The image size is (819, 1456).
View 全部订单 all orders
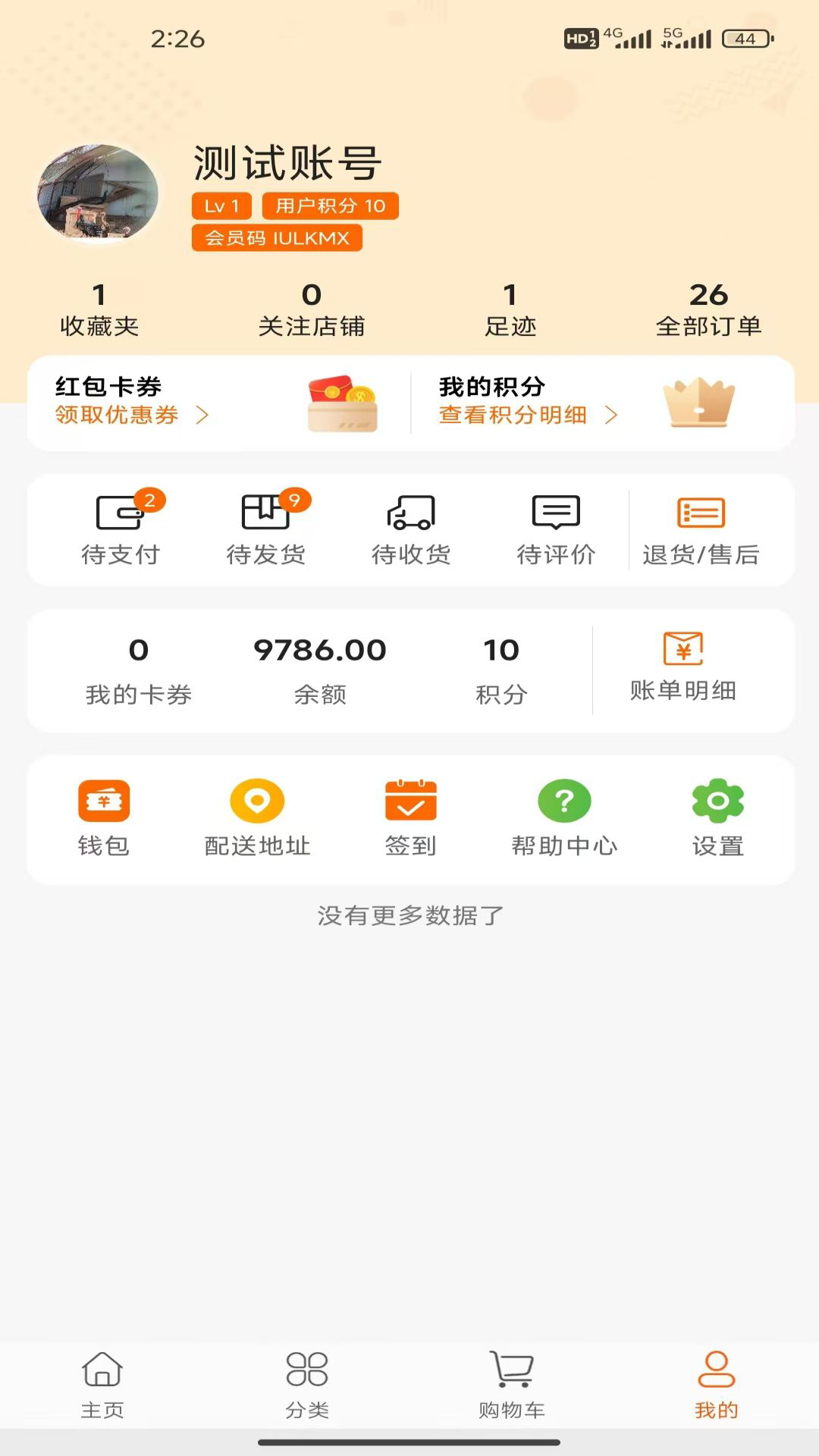coord(708,310)
